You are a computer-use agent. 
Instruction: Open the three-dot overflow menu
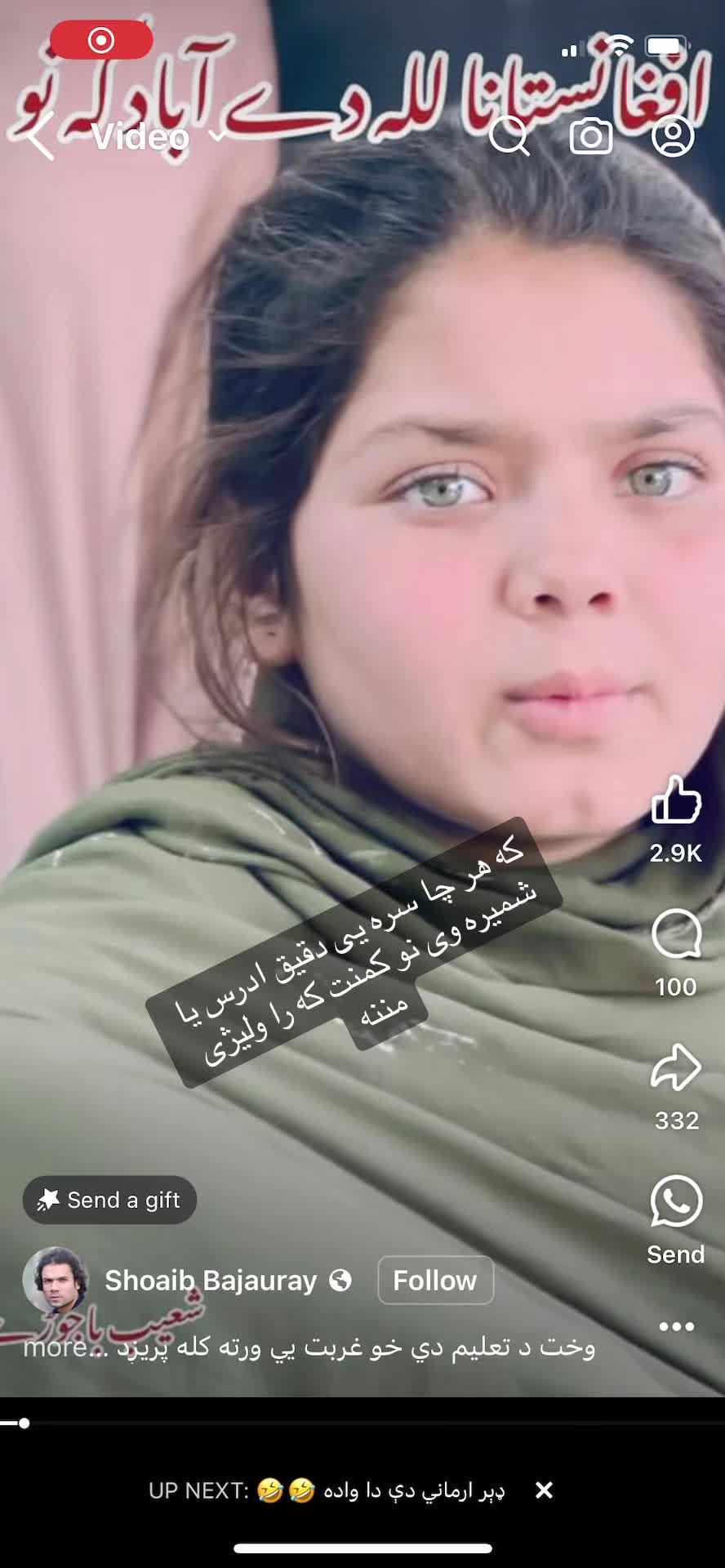pyautogui.click(x=677, y=1326)
